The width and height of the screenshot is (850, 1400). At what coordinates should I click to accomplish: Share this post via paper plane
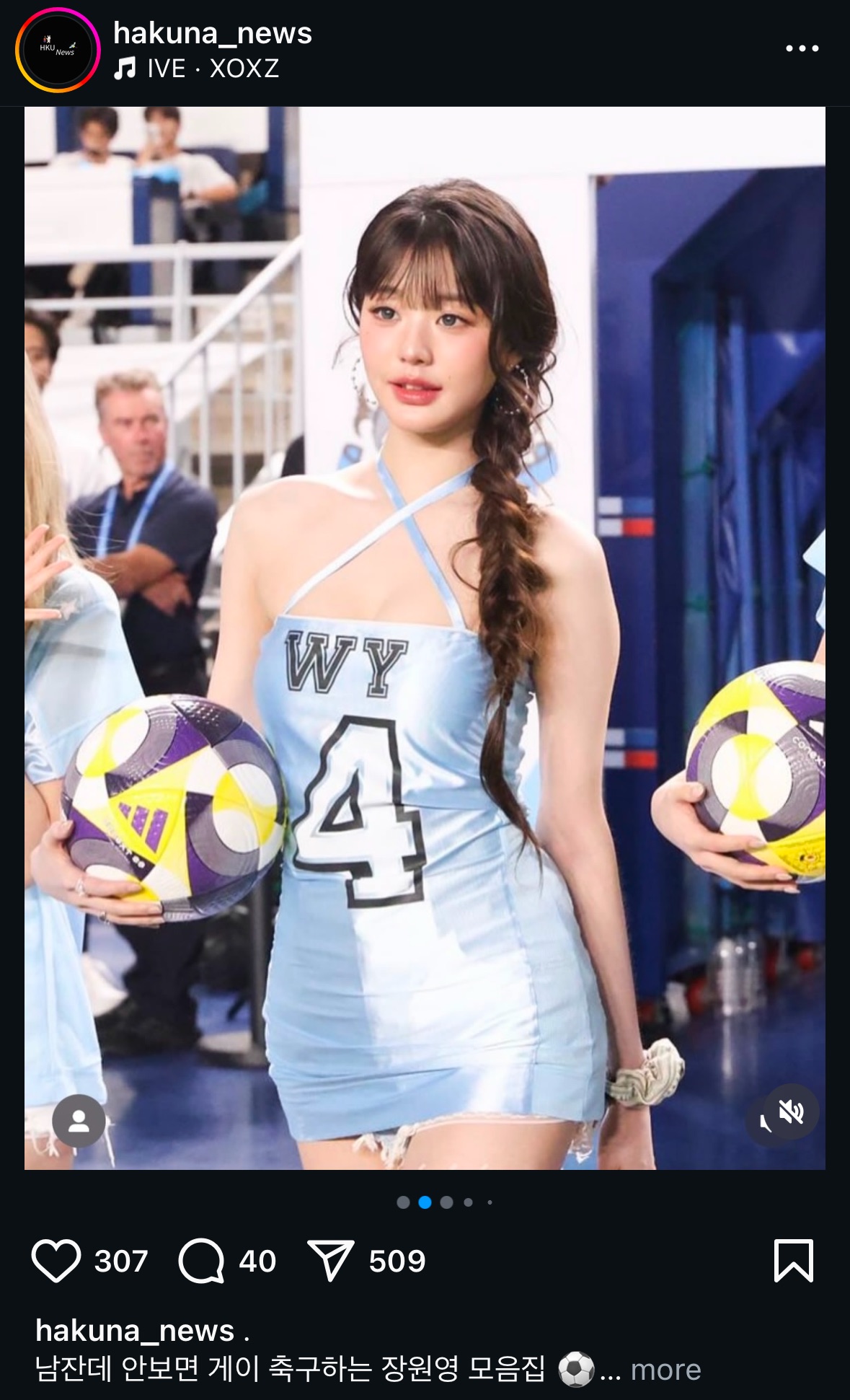pos(330,1261)
